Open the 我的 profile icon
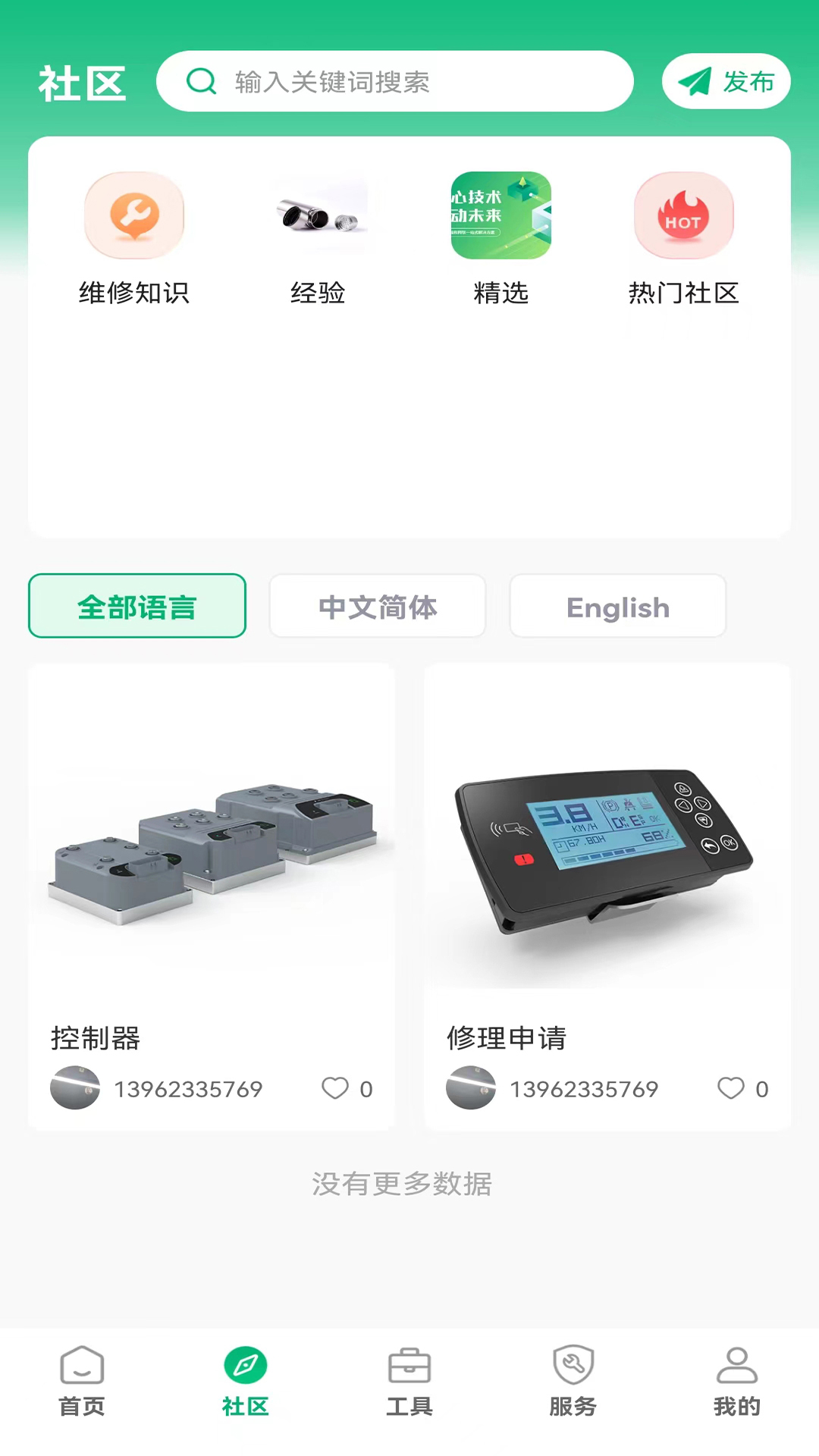 [x=736, y=1365]
